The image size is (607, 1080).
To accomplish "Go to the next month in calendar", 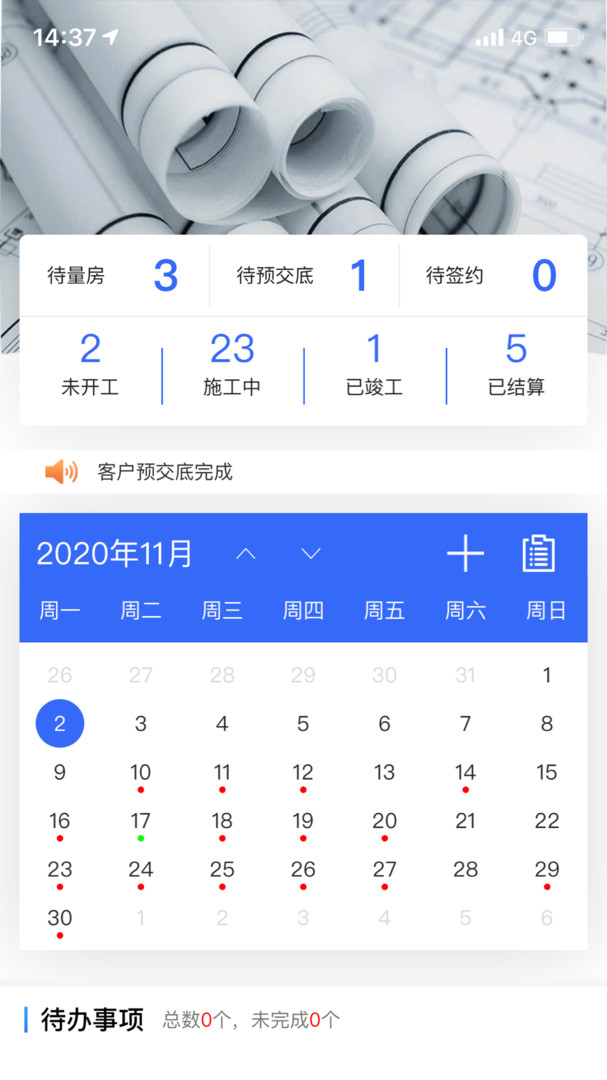I will pos(311,553).
